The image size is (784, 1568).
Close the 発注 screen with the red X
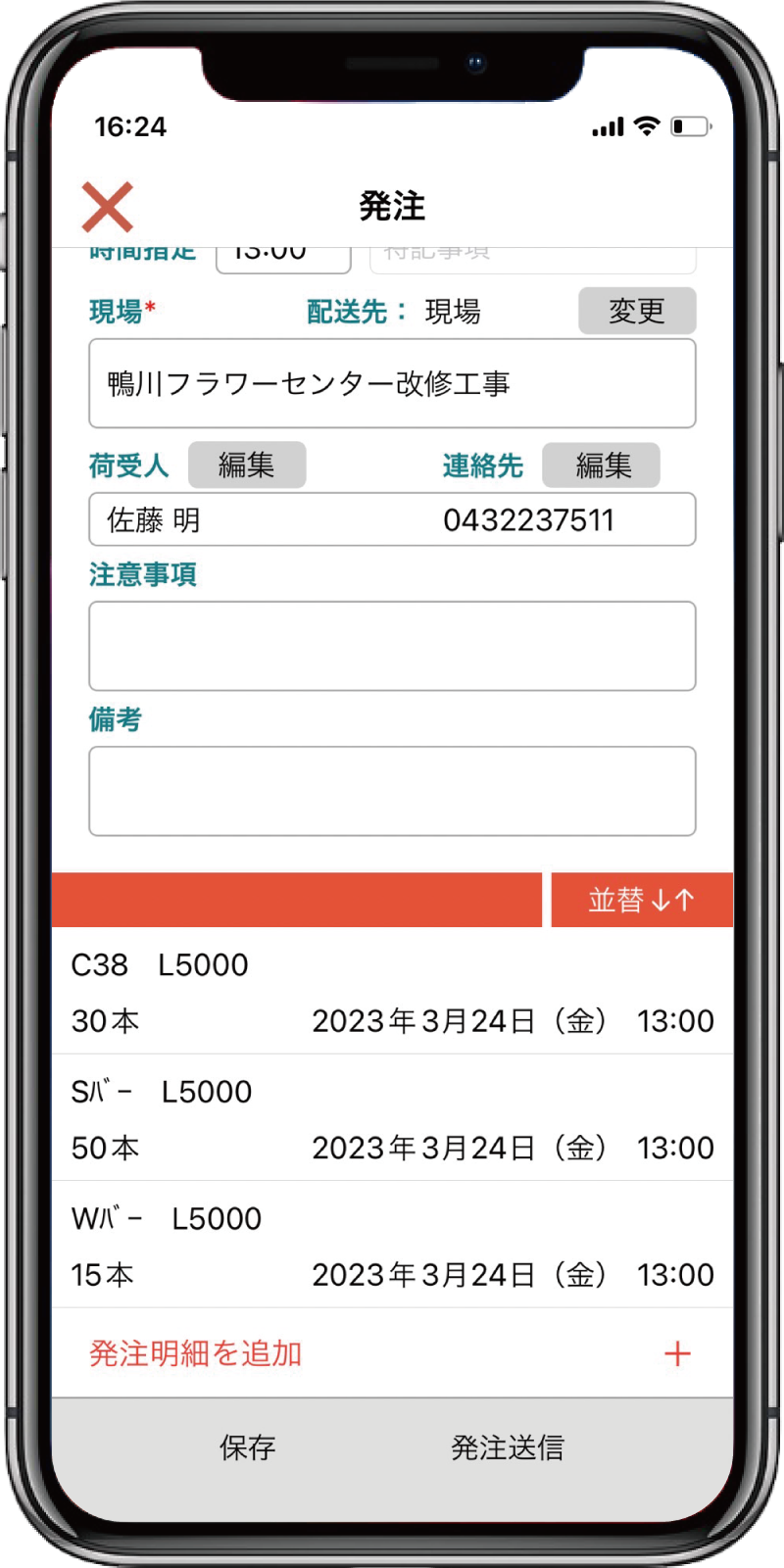pyautogui.click(x=107, y=207)
